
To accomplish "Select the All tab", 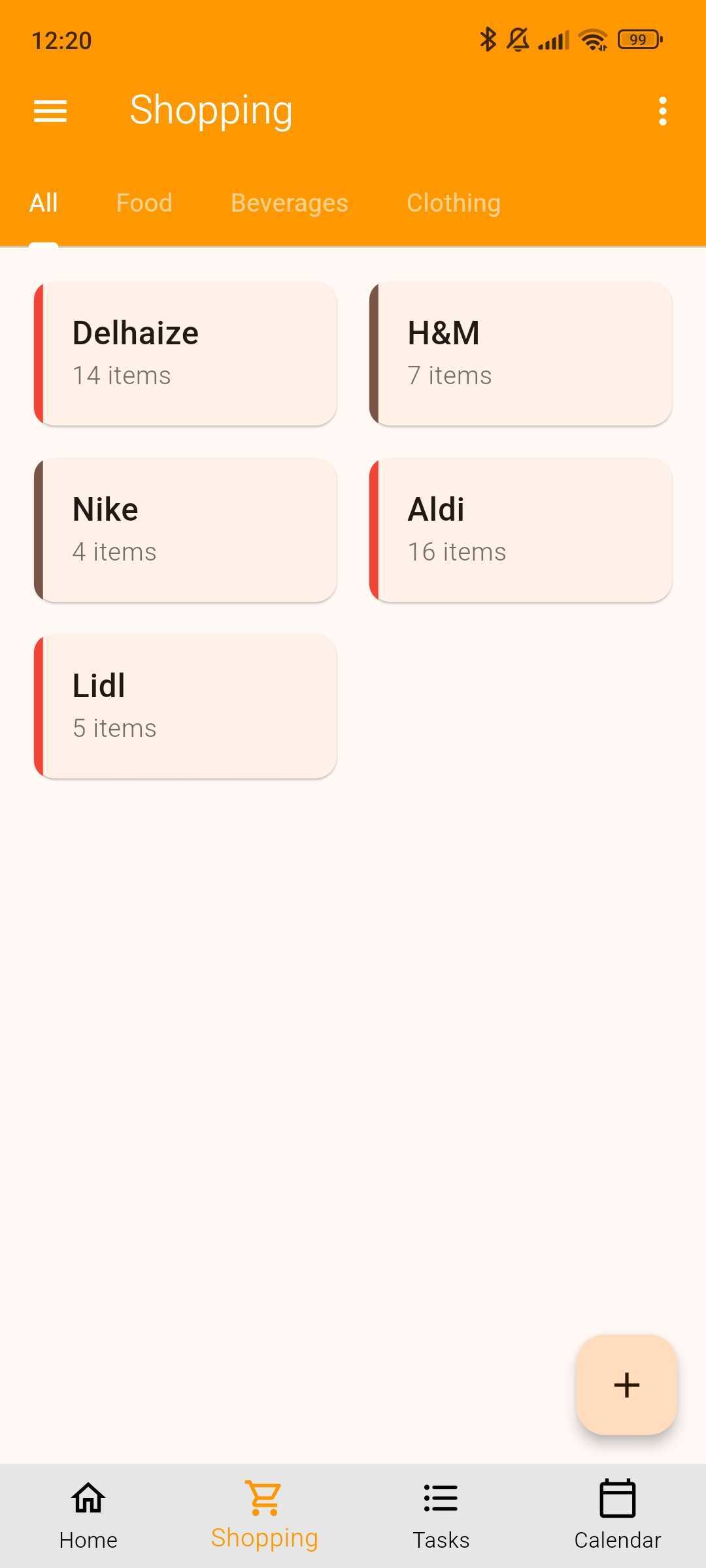I will [x=44, y=203].
